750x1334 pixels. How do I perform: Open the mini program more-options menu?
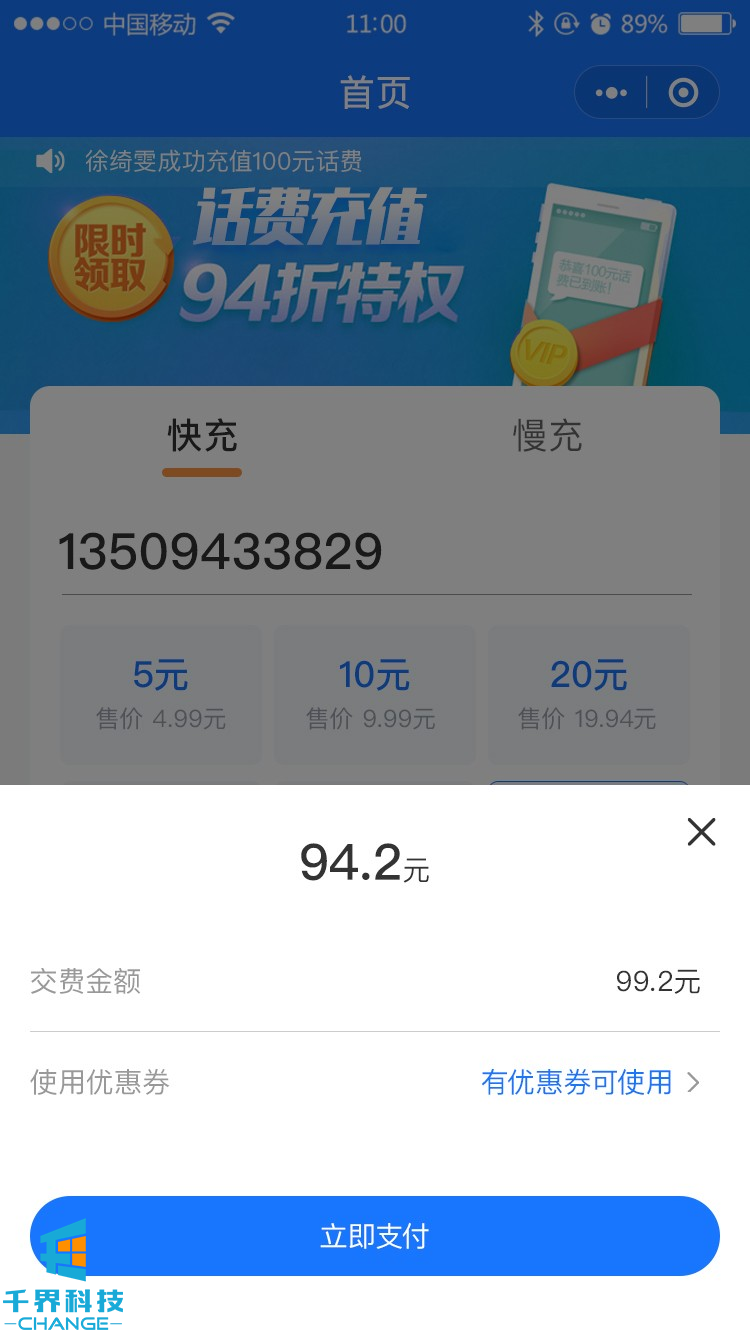tap(611, 93)
